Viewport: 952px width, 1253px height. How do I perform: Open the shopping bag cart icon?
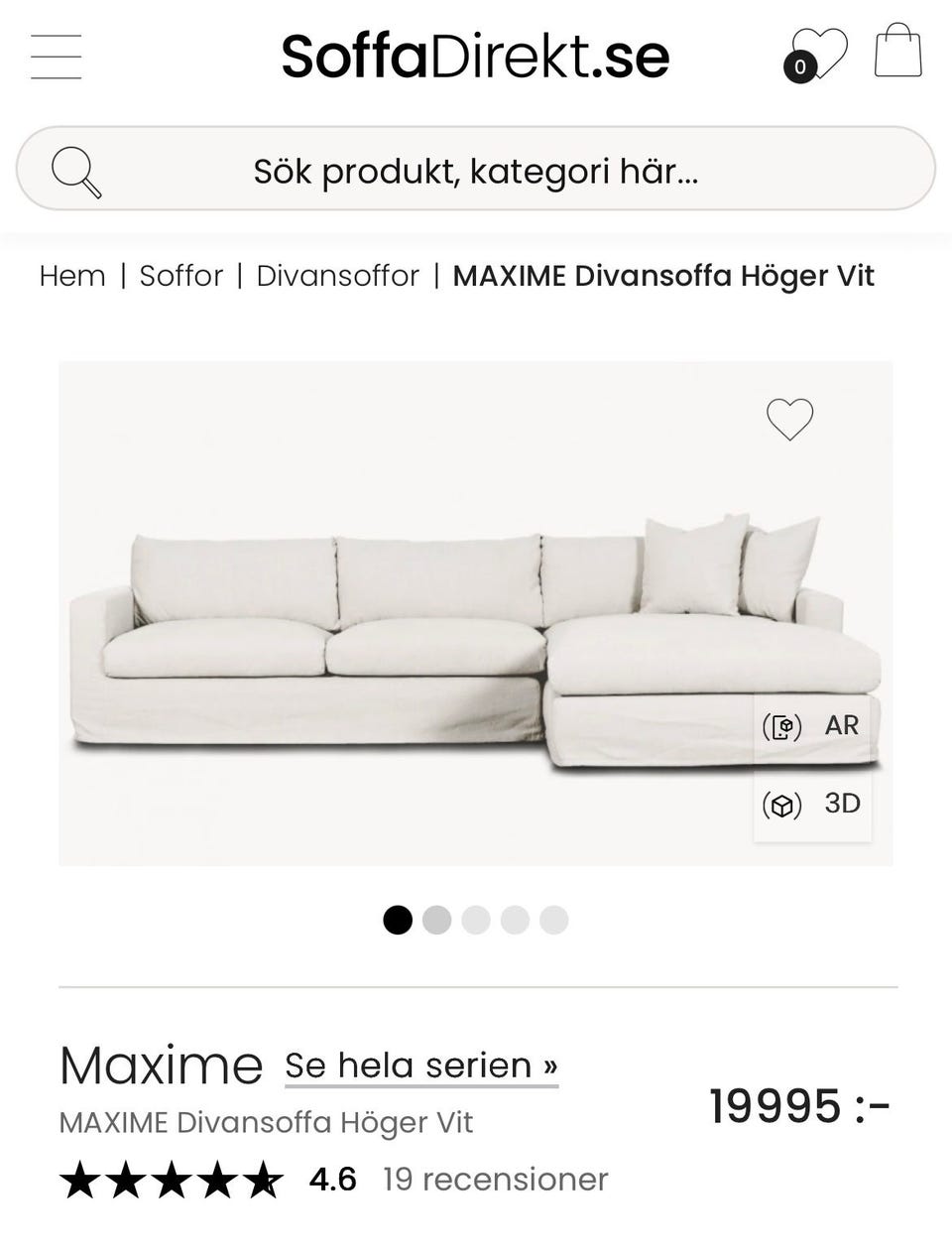[x=895, y=56]
